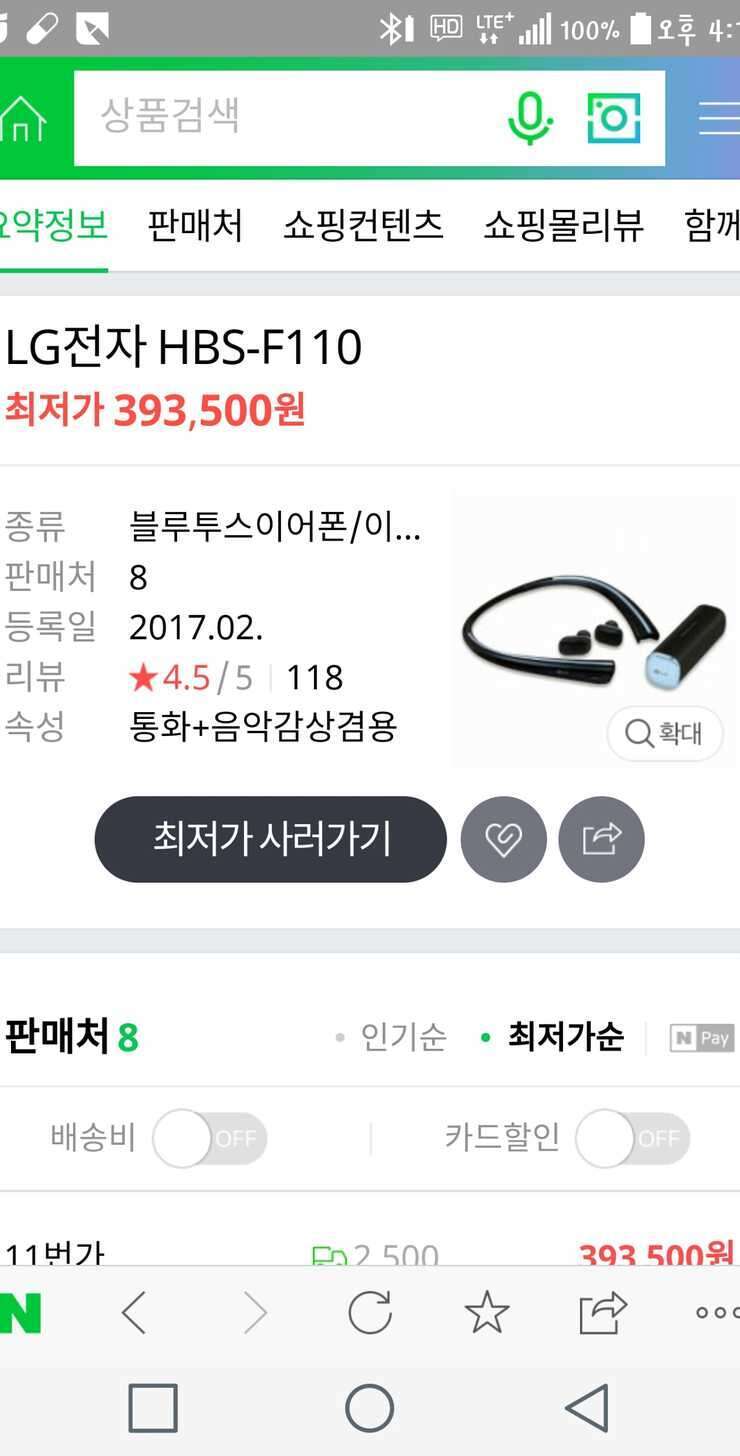Switch to the 쇼핑몰리뷰 tab
This screenshot has height=1456, width=740.
[563, 225]
